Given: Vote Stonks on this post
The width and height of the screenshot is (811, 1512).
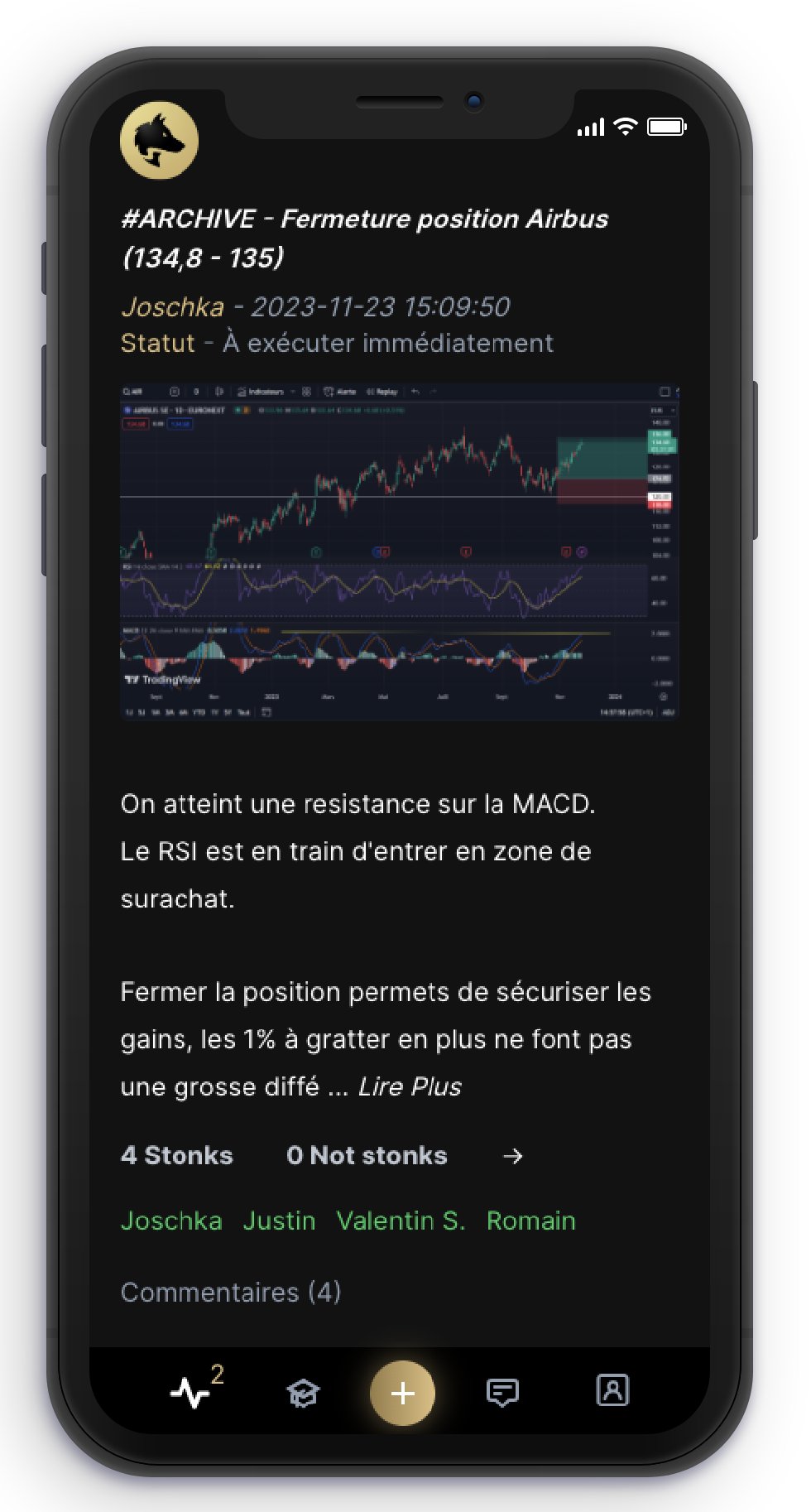Looking at the screenshot, I should coord(177,1155).
